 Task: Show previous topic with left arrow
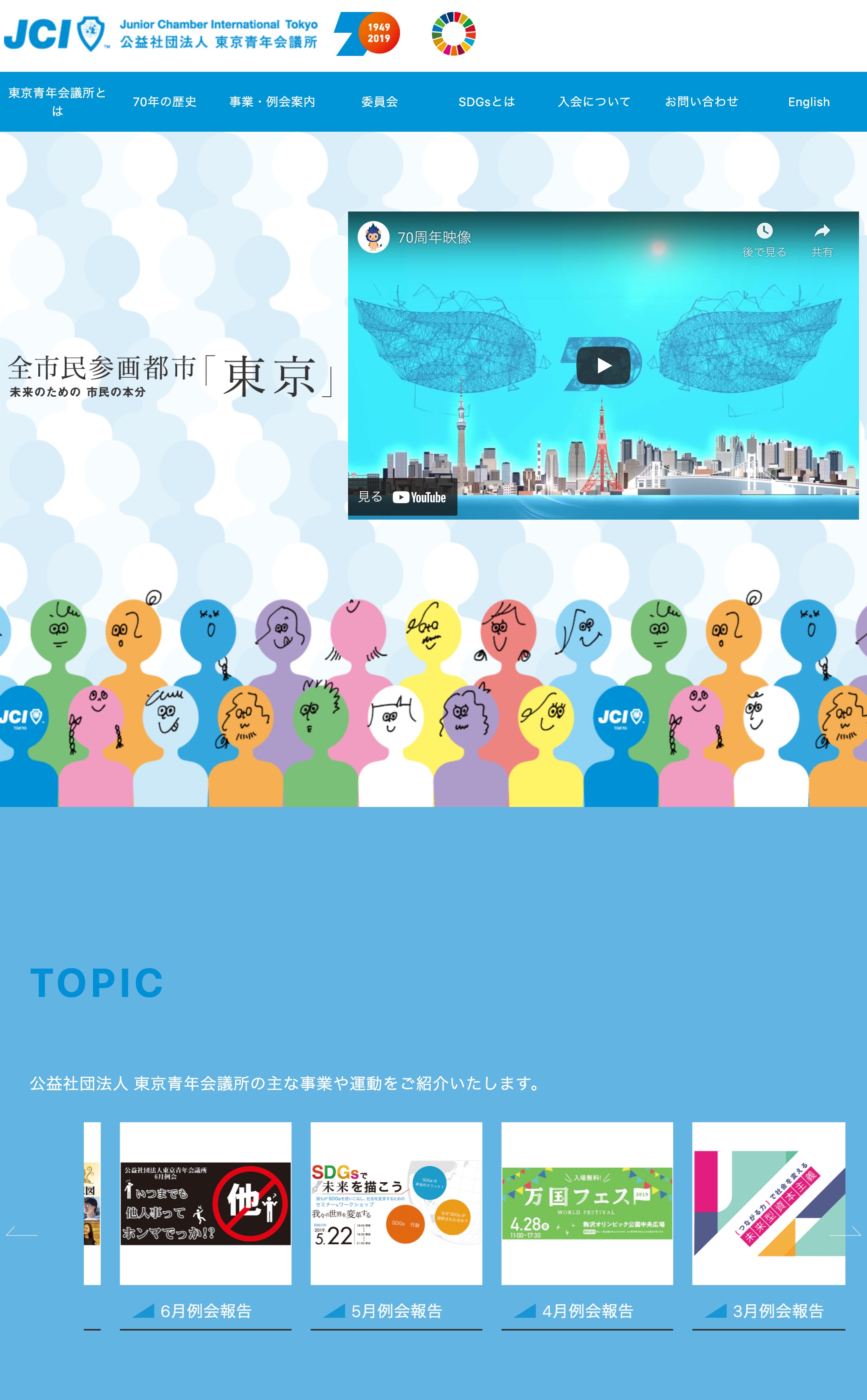pos(21,1232)
